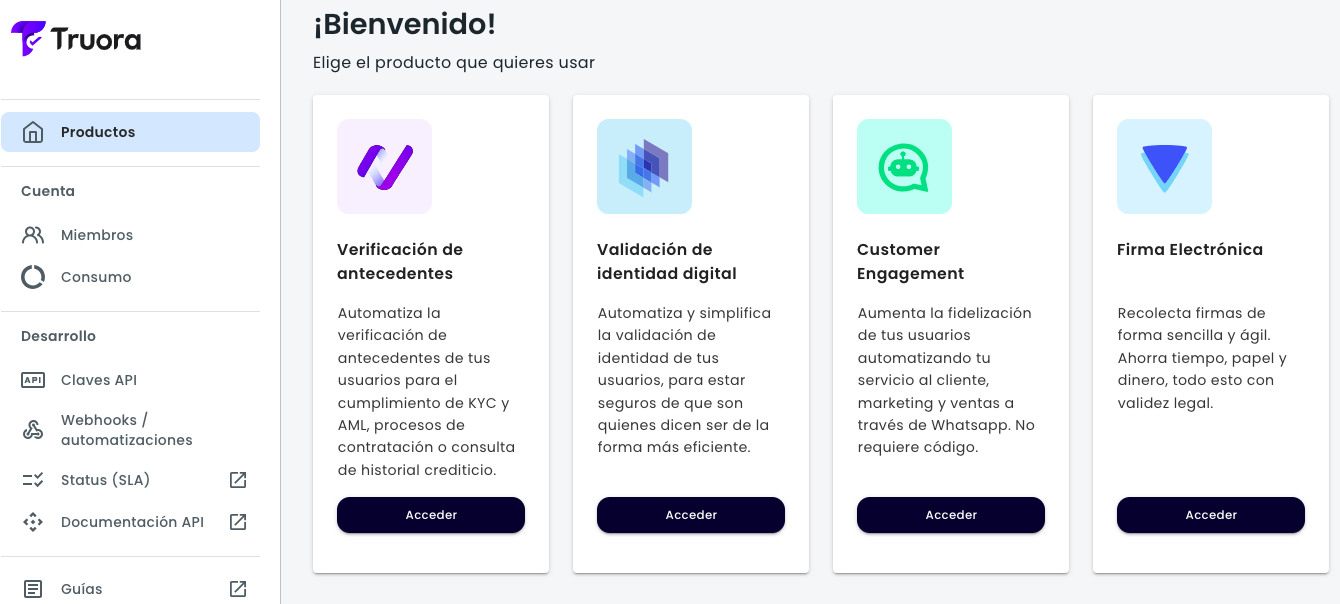Tap Acceder for Verificación de antecedentes
Image resolution: width=1340 pixels, height=604 pixels.
coord(431,515)
